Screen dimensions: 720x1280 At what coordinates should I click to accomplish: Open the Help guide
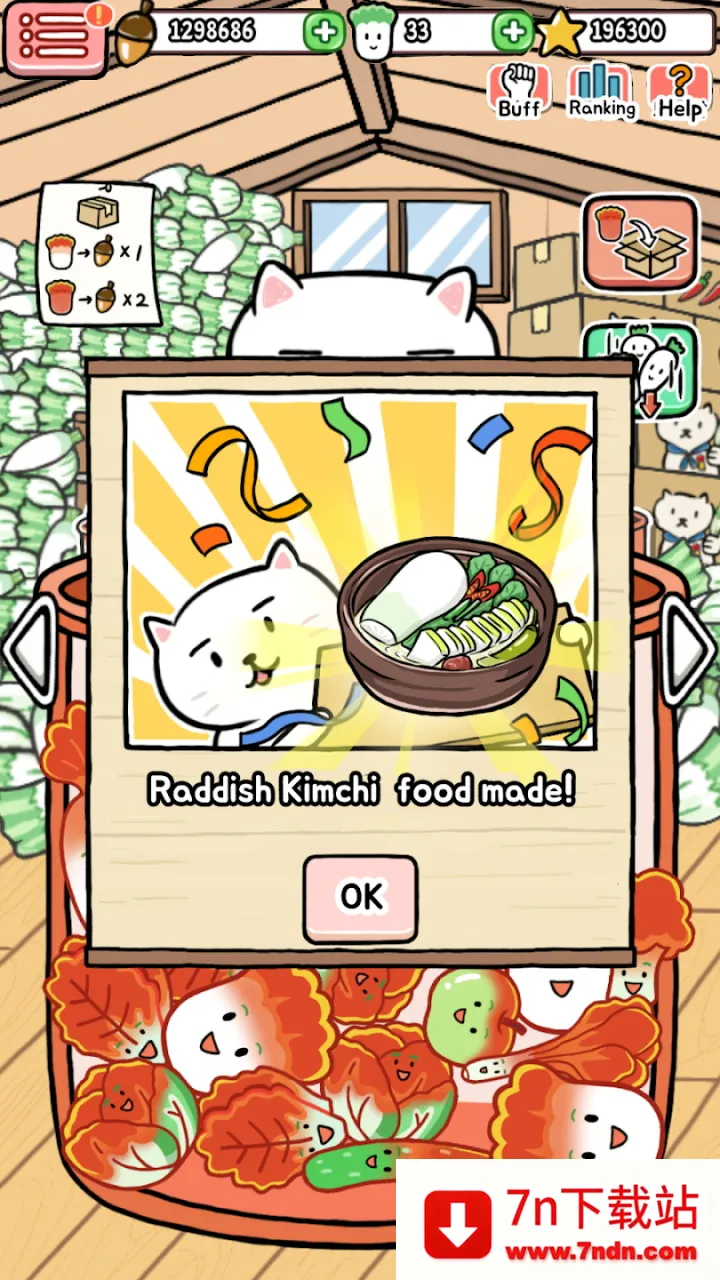click(680, 92)
